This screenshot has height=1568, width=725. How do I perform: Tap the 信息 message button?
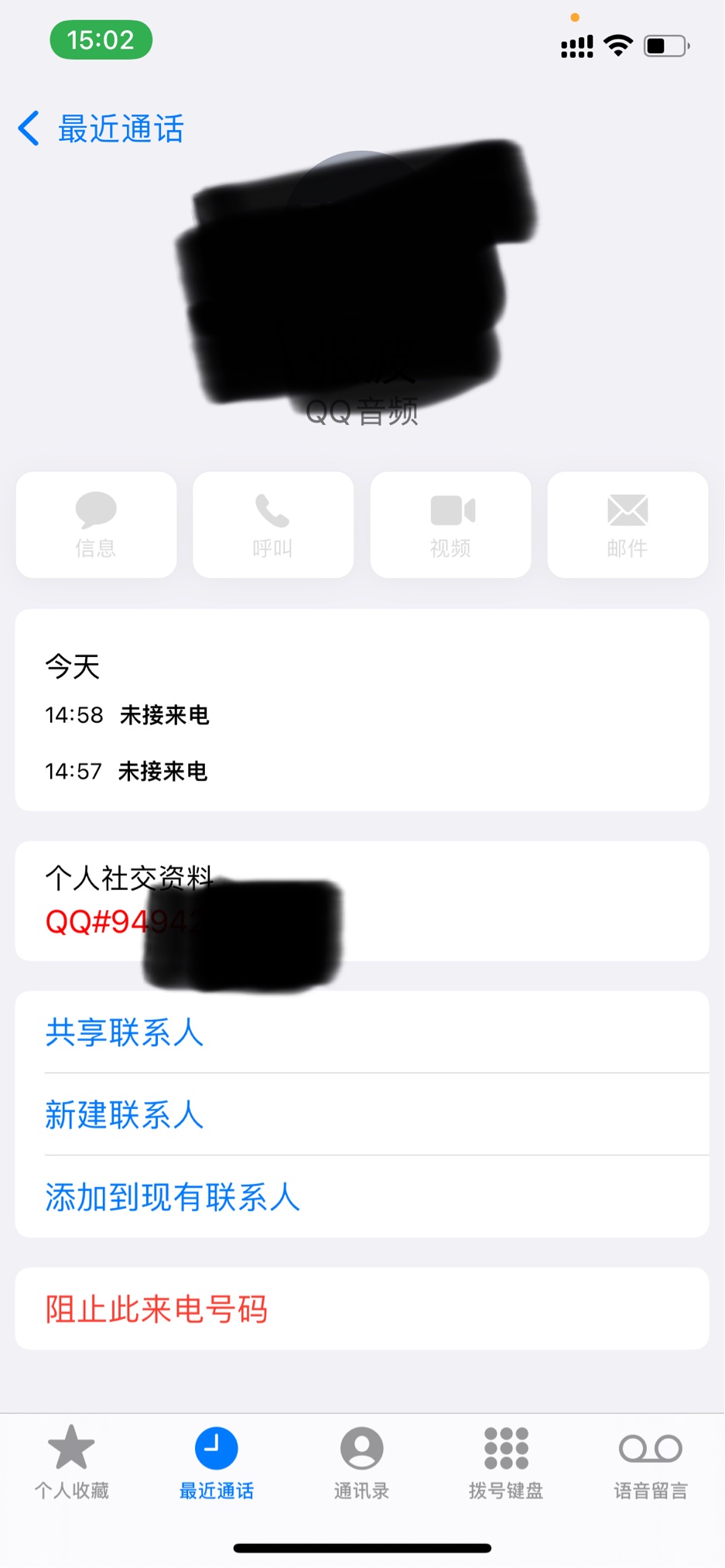click(x=96, y=525)
